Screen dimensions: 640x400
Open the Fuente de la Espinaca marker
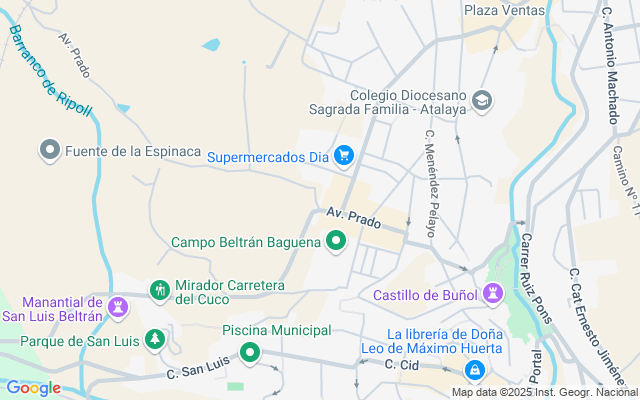point(49,152)
